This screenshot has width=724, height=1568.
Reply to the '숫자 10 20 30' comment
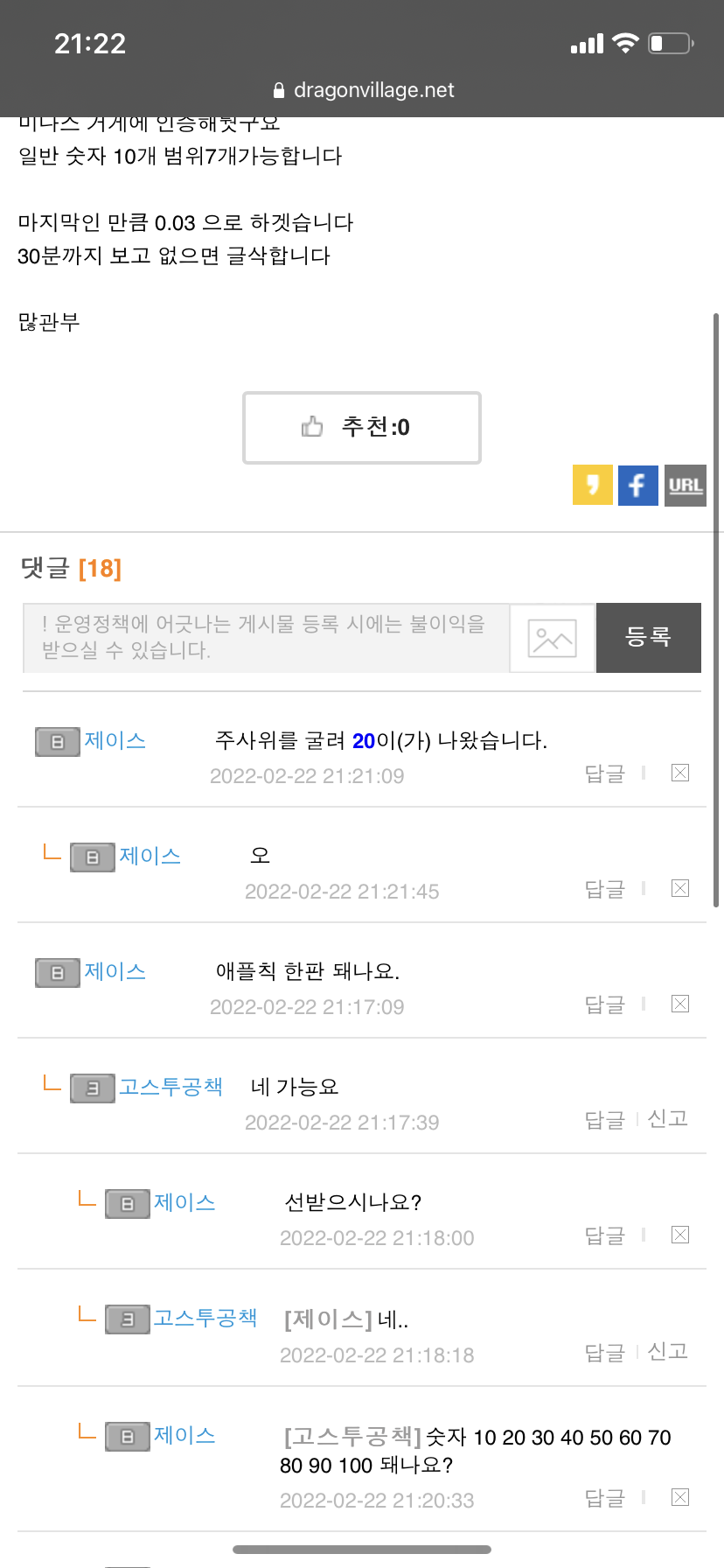(x=604, y=1498)
